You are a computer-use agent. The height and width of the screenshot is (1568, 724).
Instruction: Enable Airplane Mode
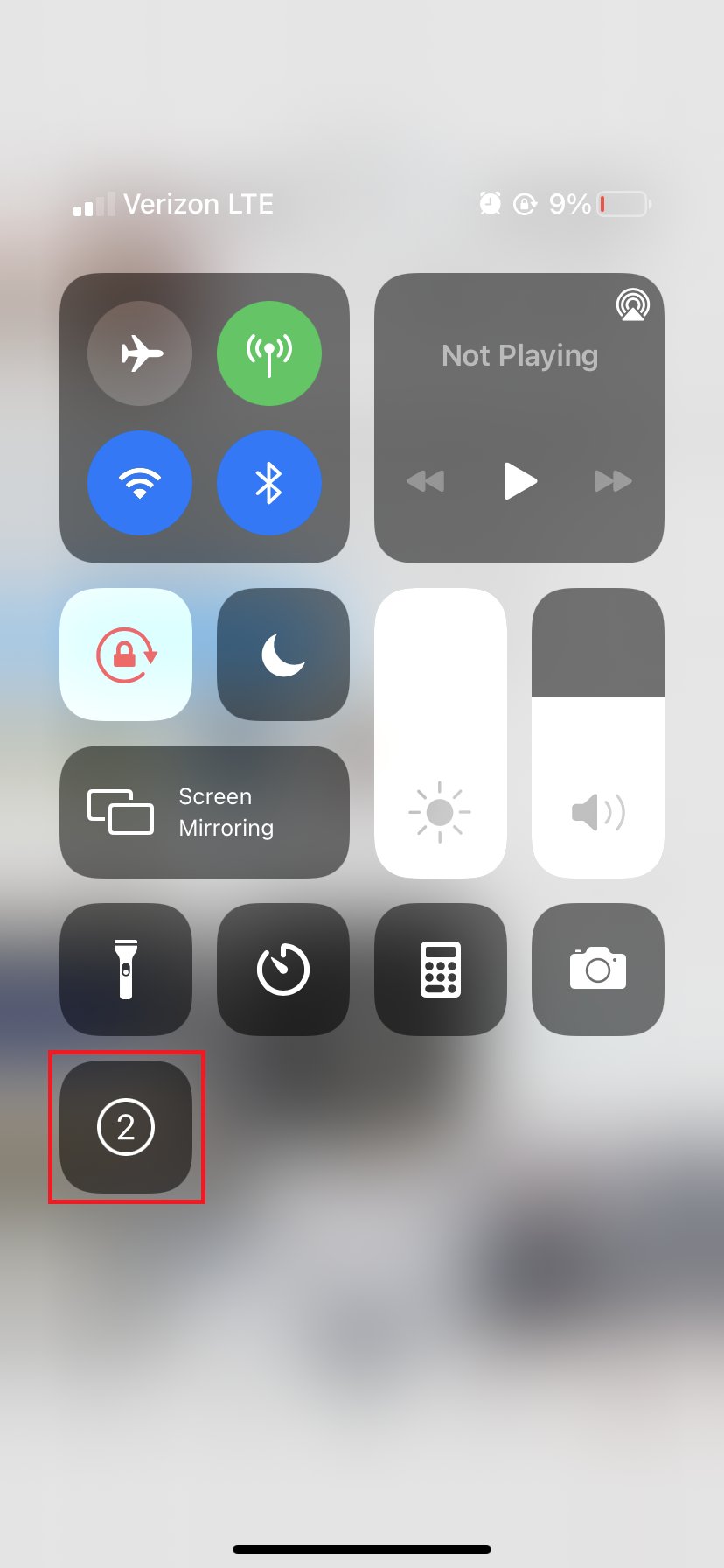tap(140, 353)
